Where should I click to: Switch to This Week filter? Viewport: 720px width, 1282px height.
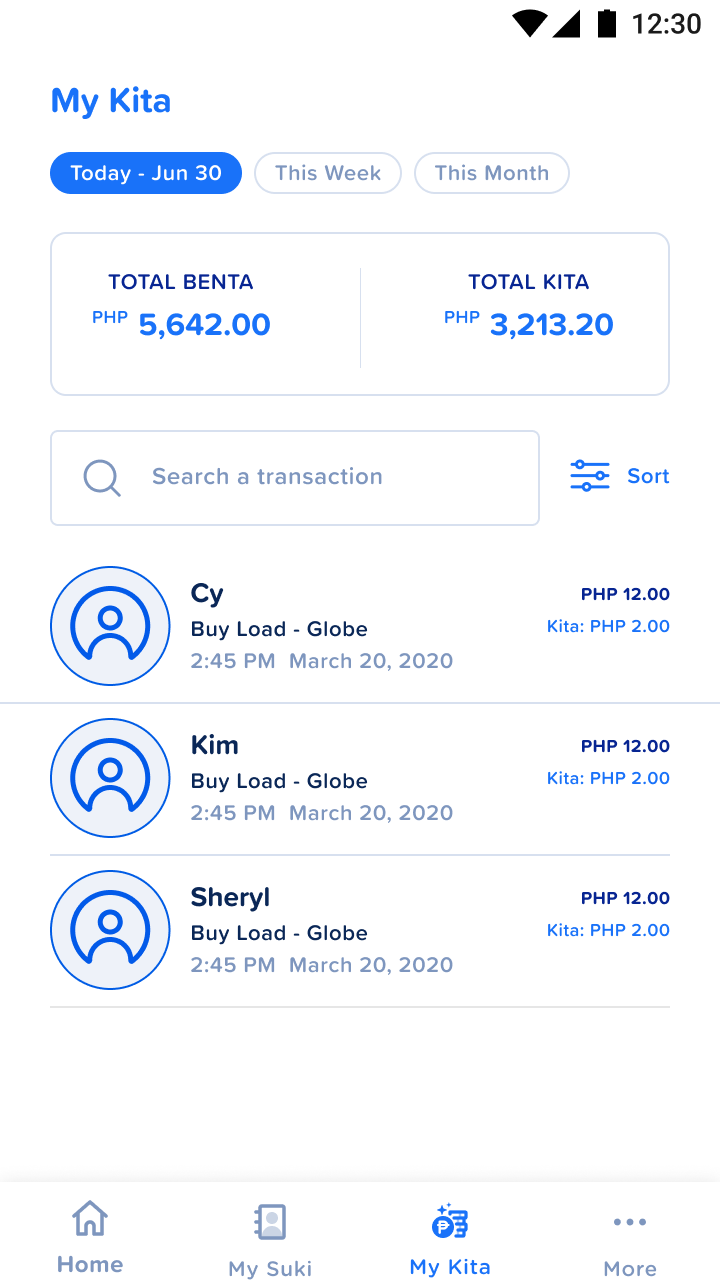click(328, 173)
